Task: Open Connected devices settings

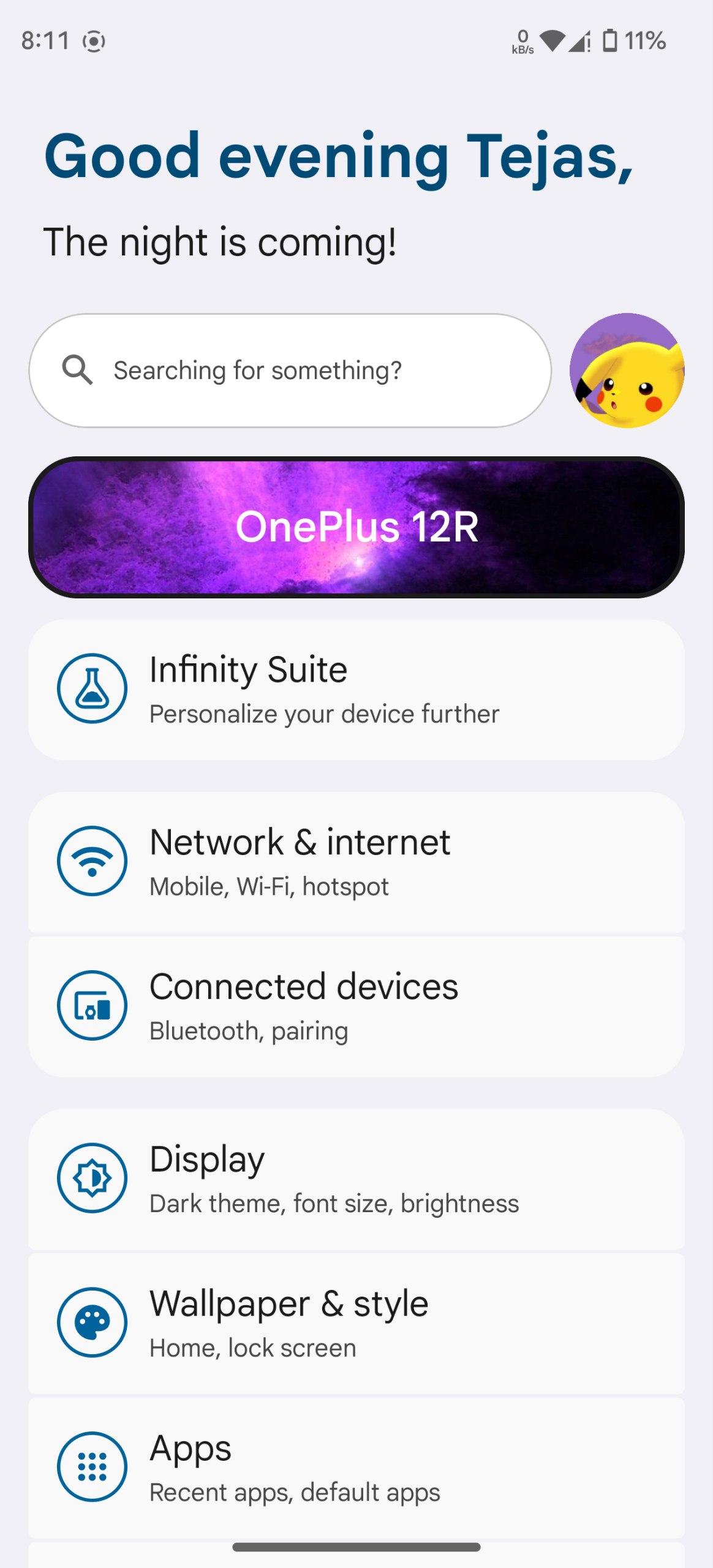Action: (x=356, y=1006)
